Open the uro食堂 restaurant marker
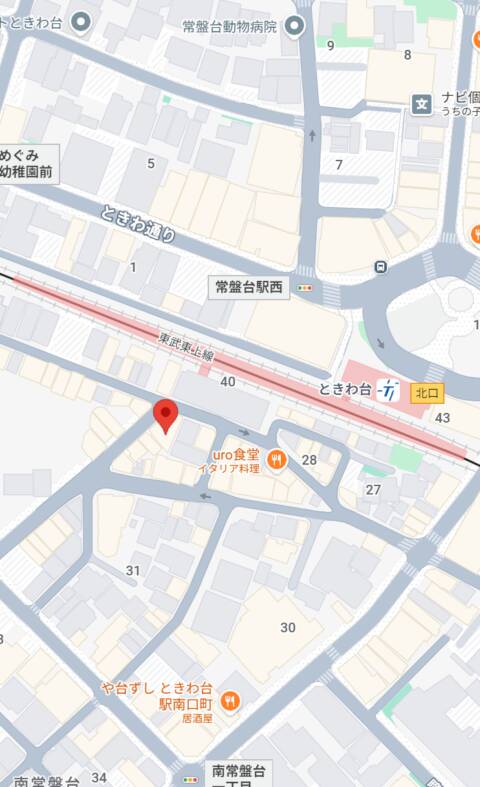Screen dimensions: 480x787 (276, 459)
